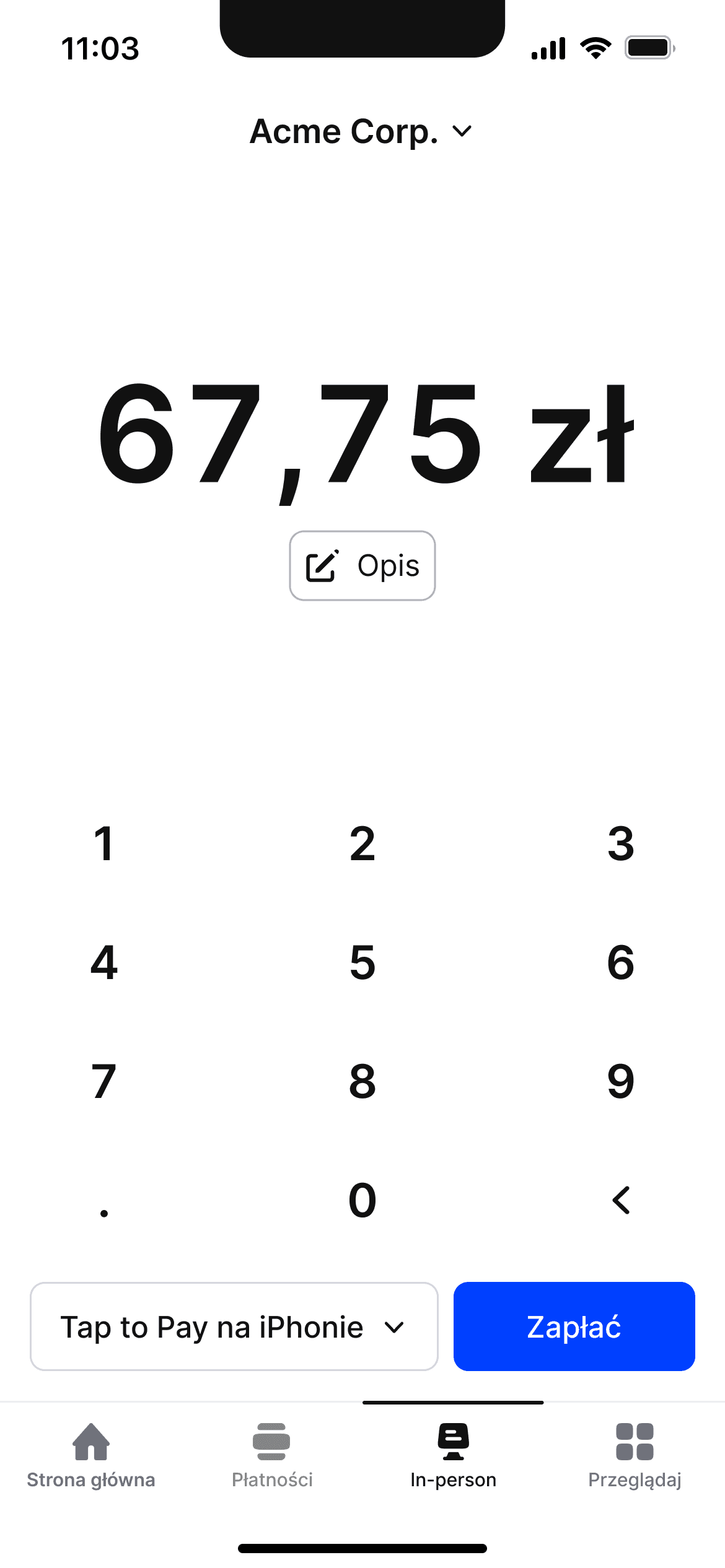
Task: Open the Tap to Pay na iPhonie dropdown
Action: coord(234,1326)
